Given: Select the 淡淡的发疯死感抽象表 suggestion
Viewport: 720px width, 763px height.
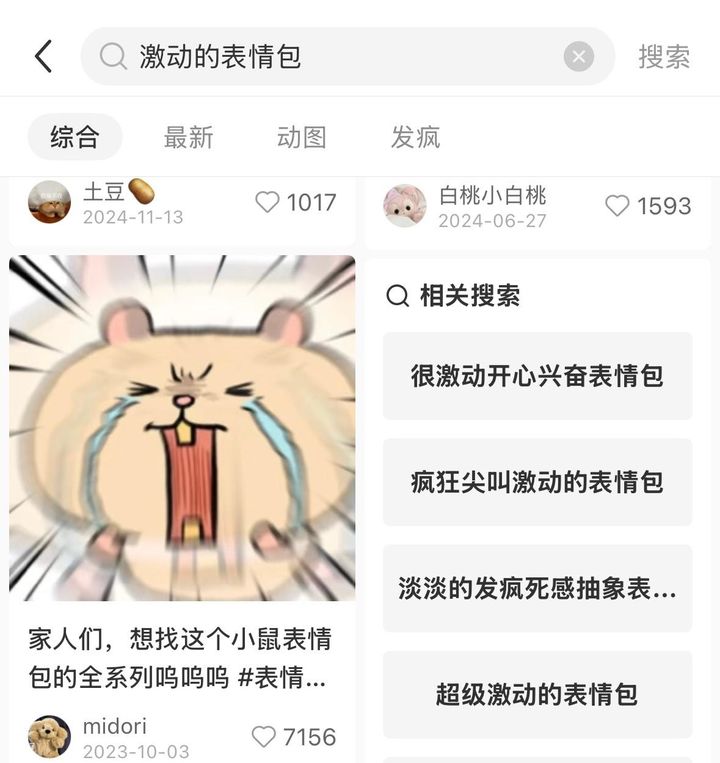Looking at the screenshot, I should (537, 588).
